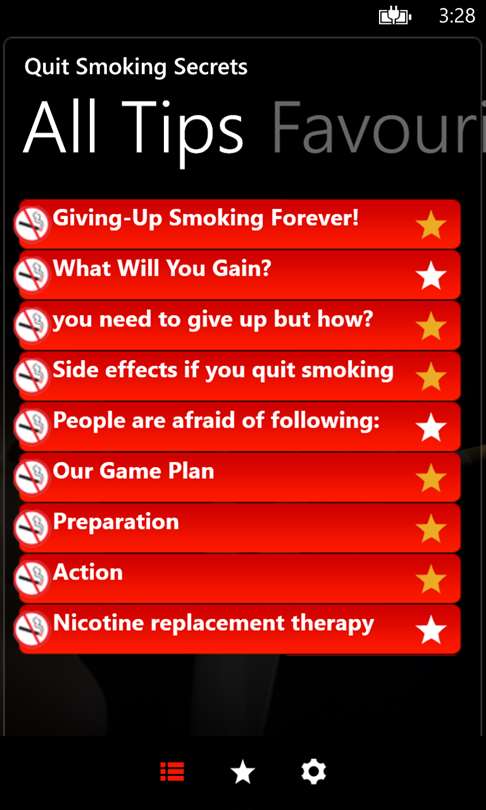Unfavourite Giving-Up Smoking Forever! star

pos(431,224)
